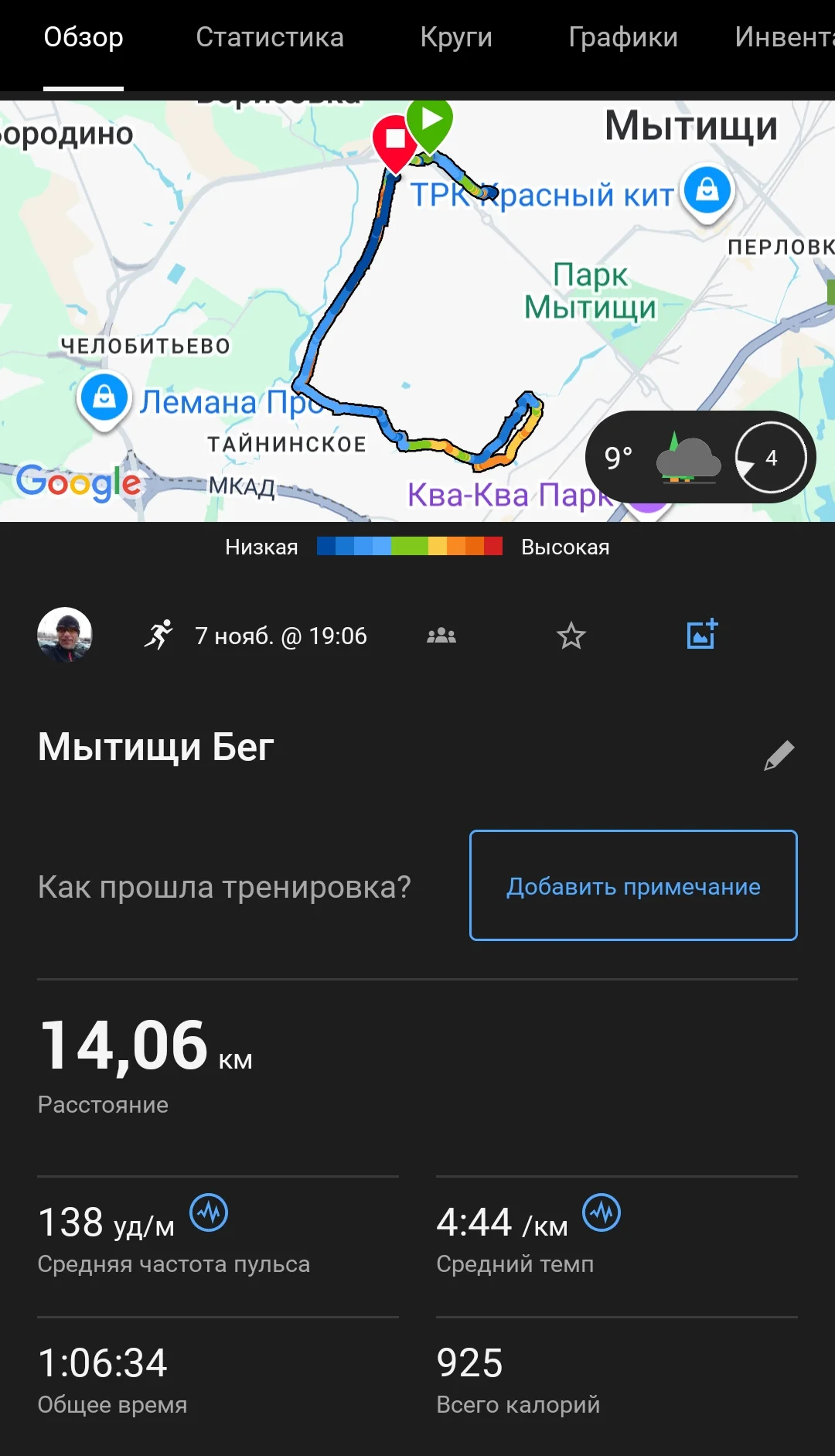Mark the activity as favorite with the star

pos(571,636)
